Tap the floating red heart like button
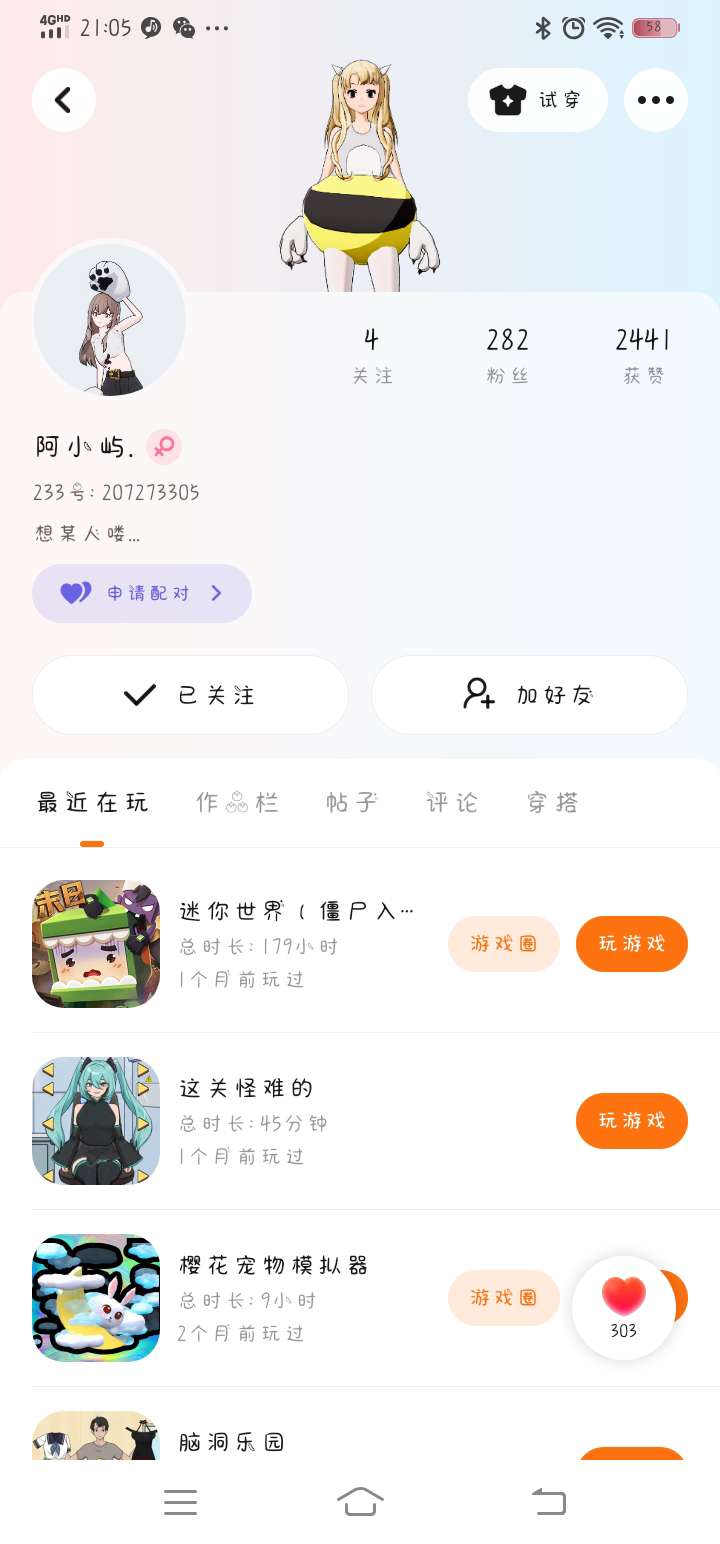Viewport: 720px width, 1544px height. (624, 1306)
